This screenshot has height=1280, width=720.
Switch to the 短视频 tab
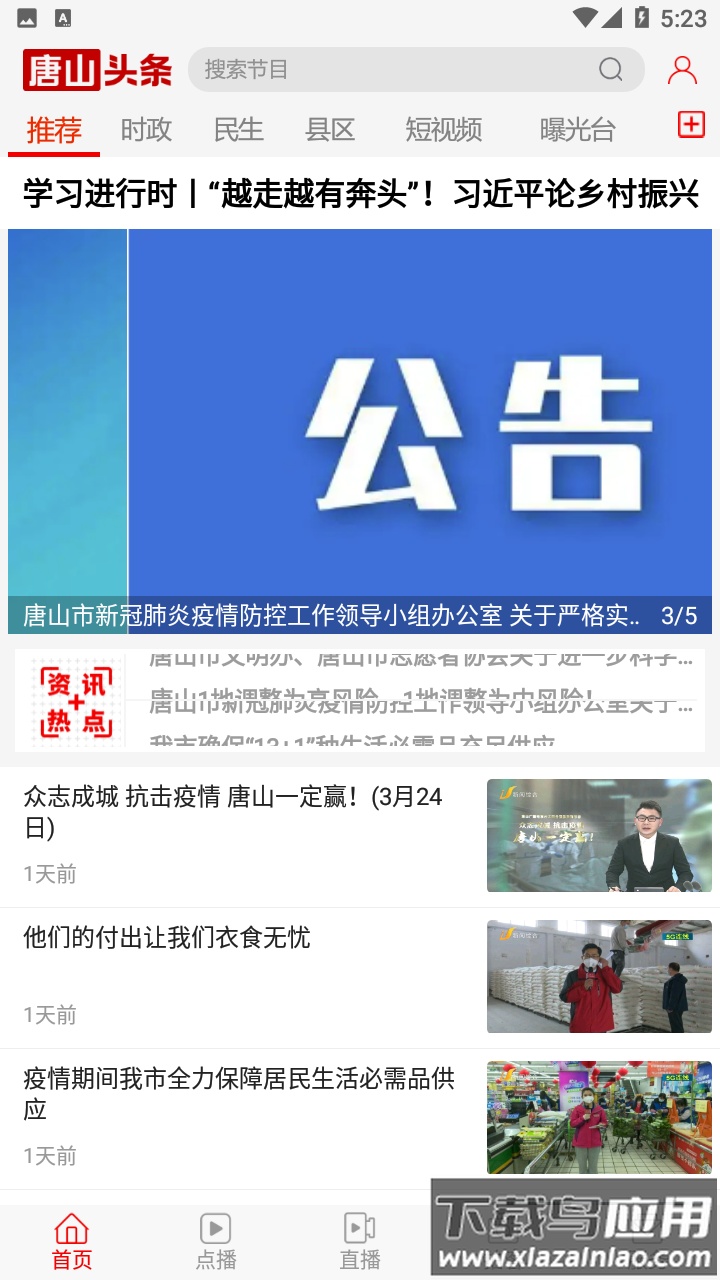point(443,130)
